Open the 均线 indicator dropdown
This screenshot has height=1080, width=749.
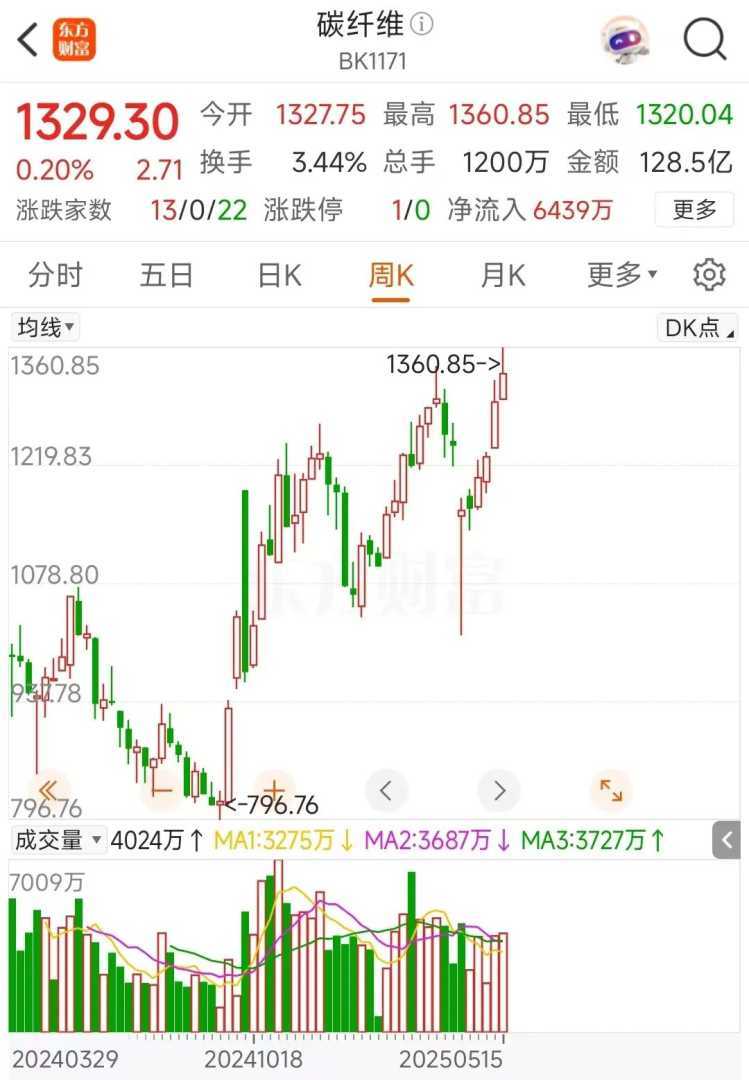click(45, 327)
